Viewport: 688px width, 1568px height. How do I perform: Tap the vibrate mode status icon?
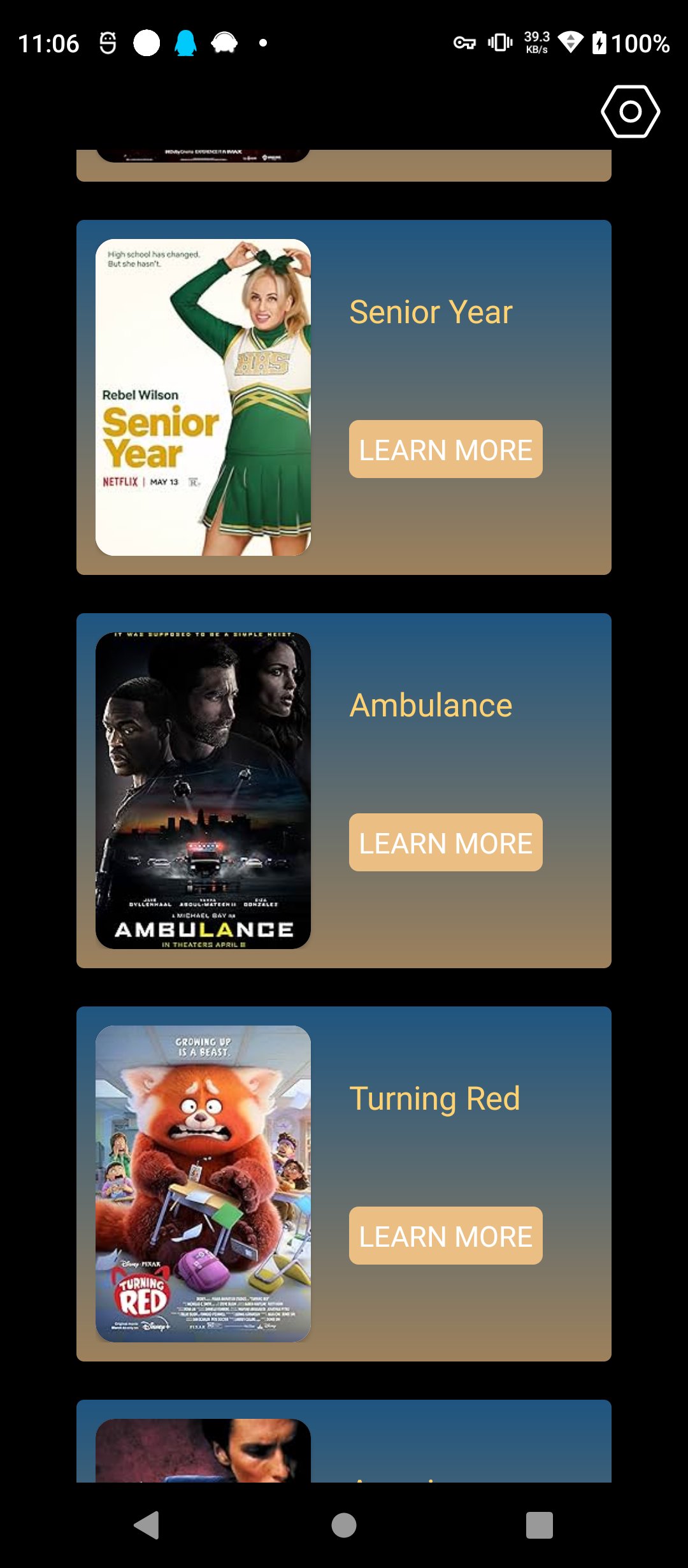(x=501, y=42)
